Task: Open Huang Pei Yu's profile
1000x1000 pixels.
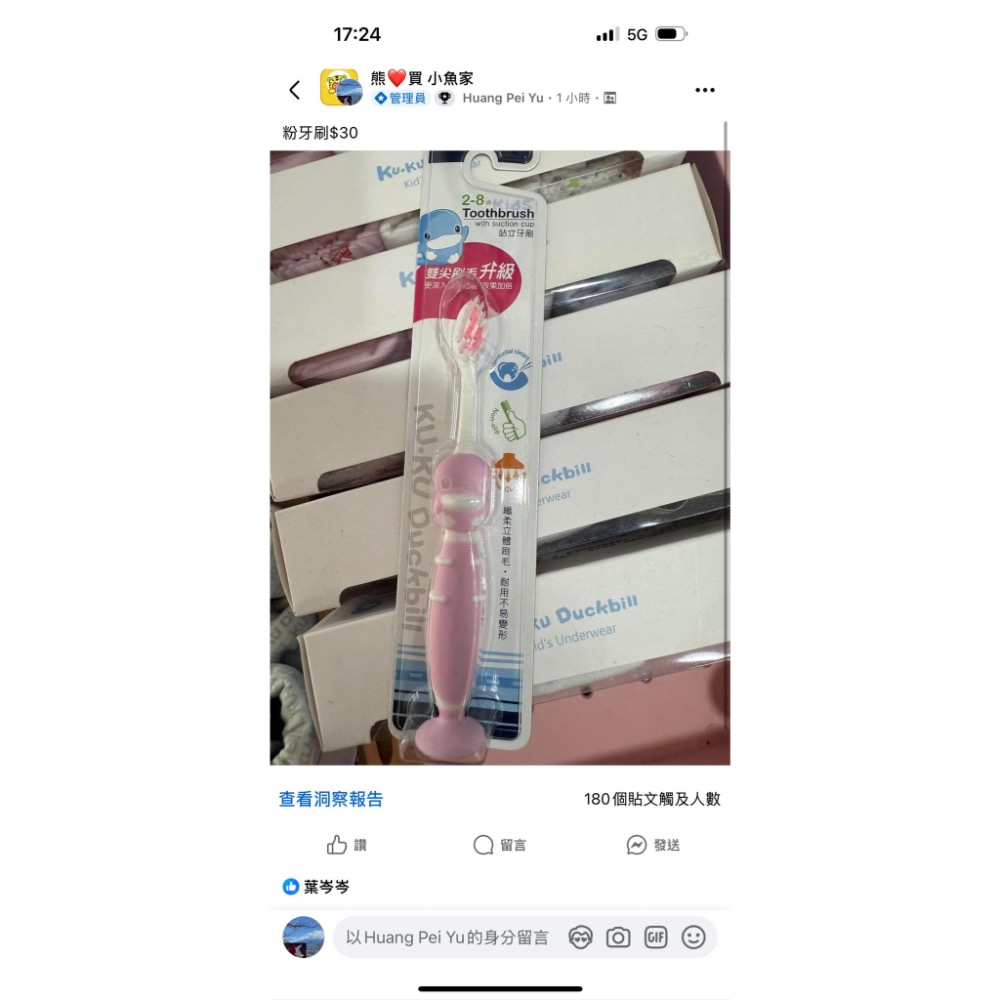Action: point(502,98)
